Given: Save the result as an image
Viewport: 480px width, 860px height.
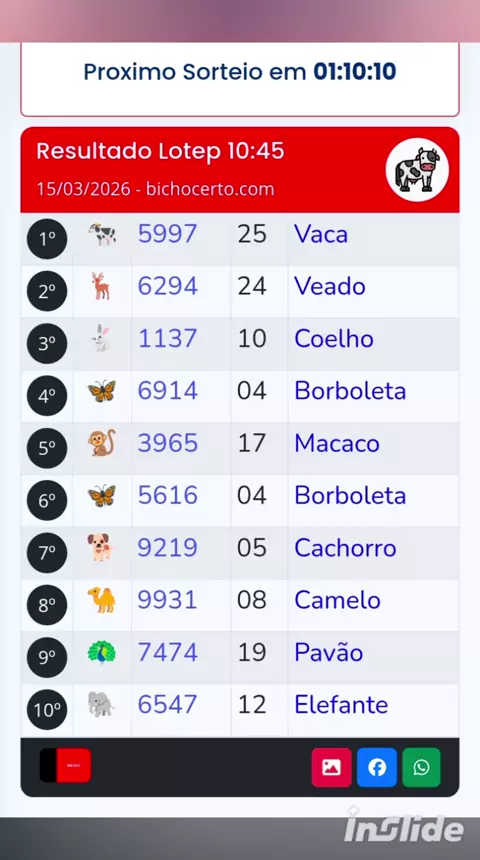Looking at the screenshot, I should coord(331,767).
